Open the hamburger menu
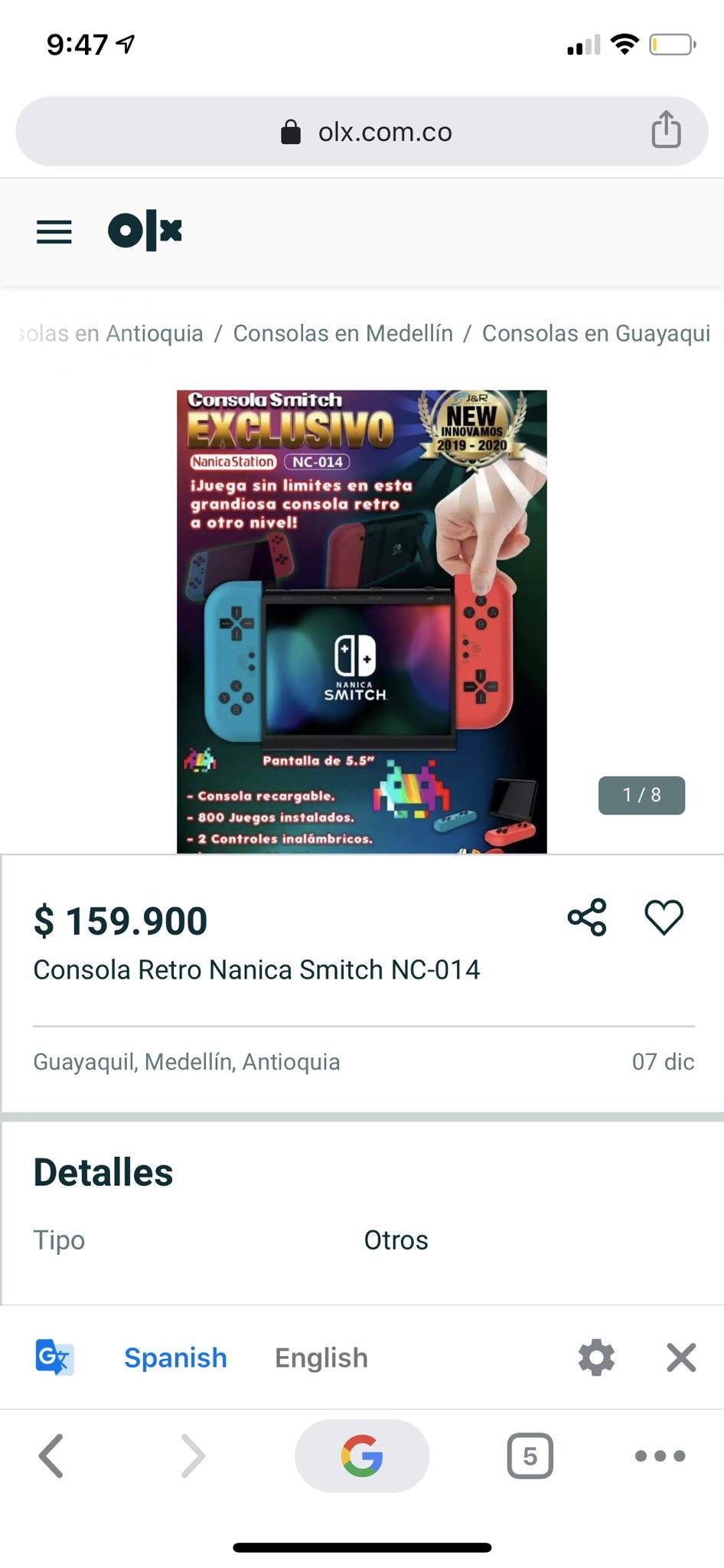 click(54, 231)
